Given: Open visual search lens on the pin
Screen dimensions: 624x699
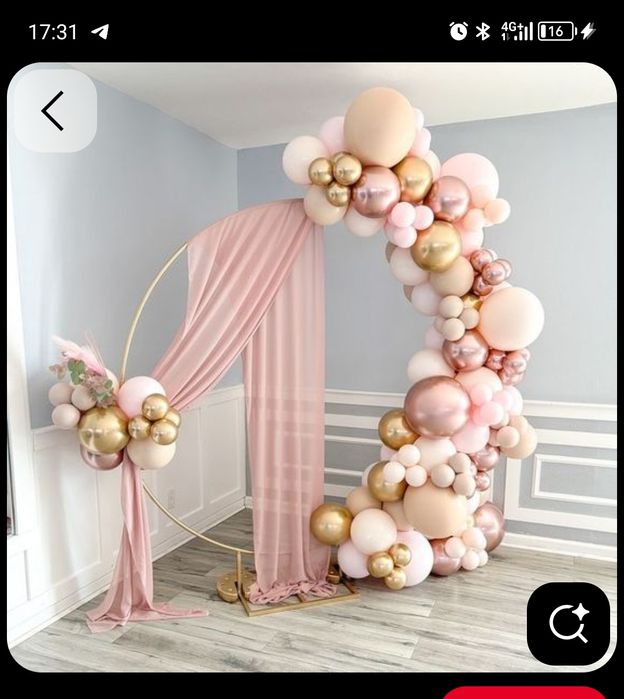Looking at the screenshot, I should (568, 623).
